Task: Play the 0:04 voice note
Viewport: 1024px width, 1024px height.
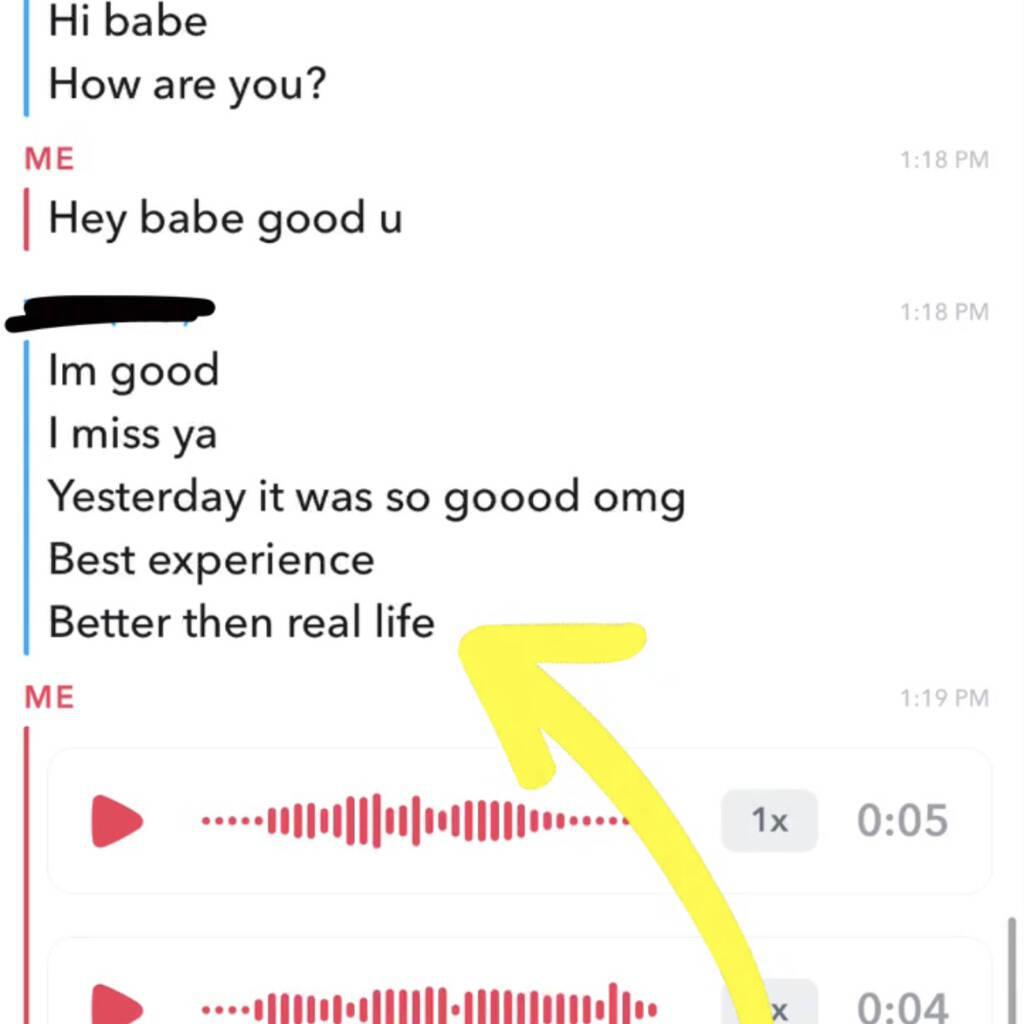Action: click(x=115, y=1005)
